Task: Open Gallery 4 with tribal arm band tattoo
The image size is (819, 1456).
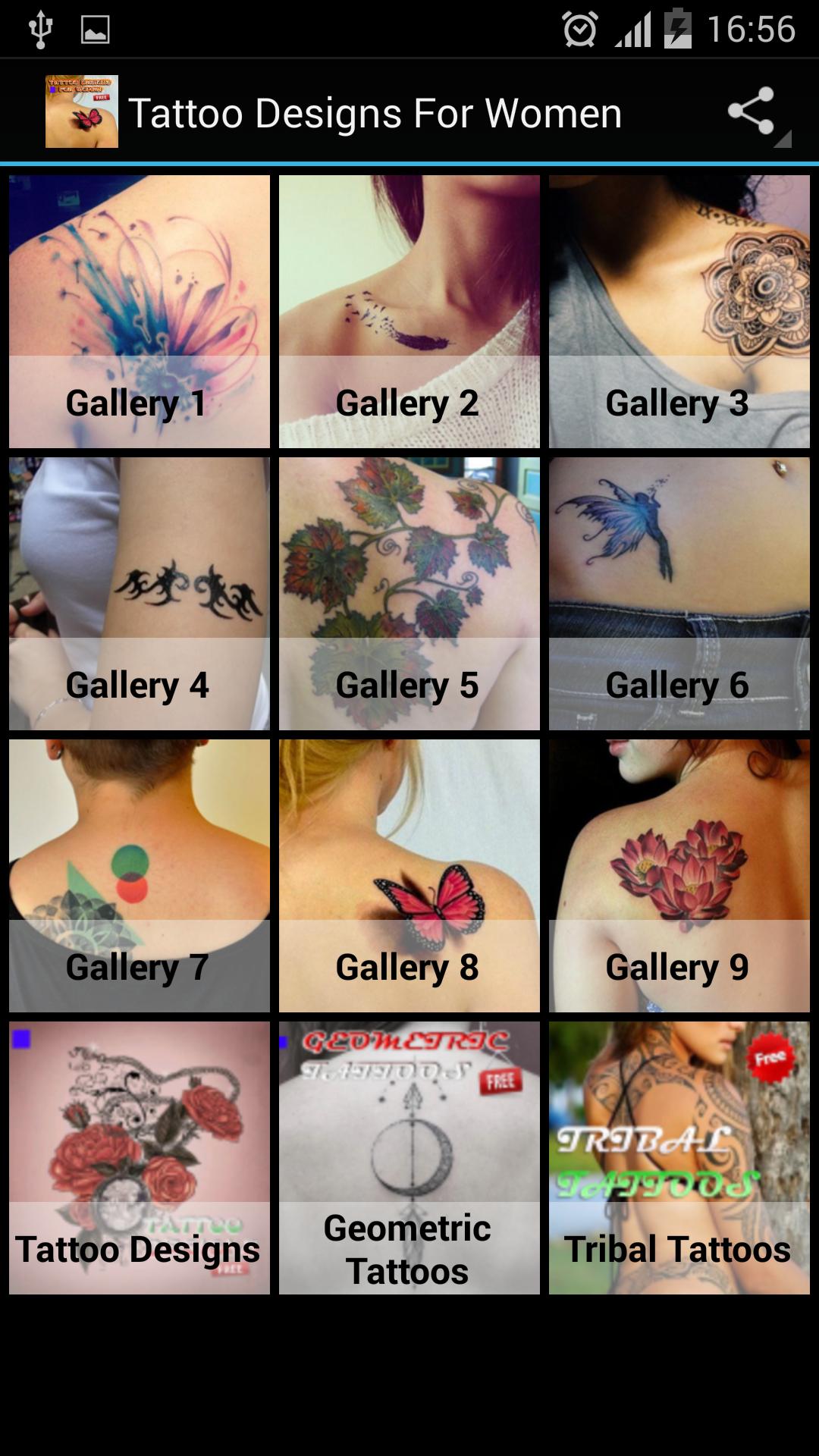Action: [x=137, y=591]
